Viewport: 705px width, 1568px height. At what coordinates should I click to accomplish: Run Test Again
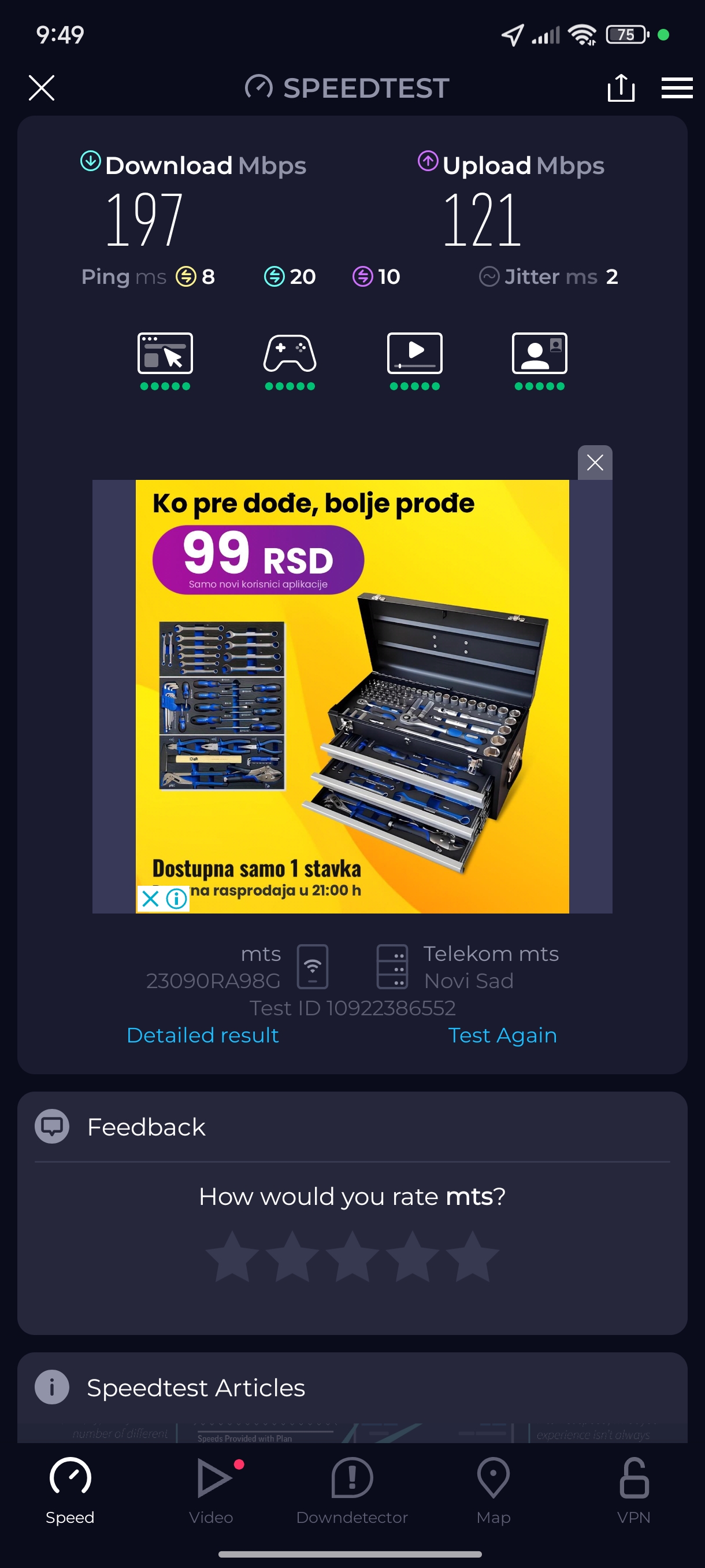click(502, 1035)
